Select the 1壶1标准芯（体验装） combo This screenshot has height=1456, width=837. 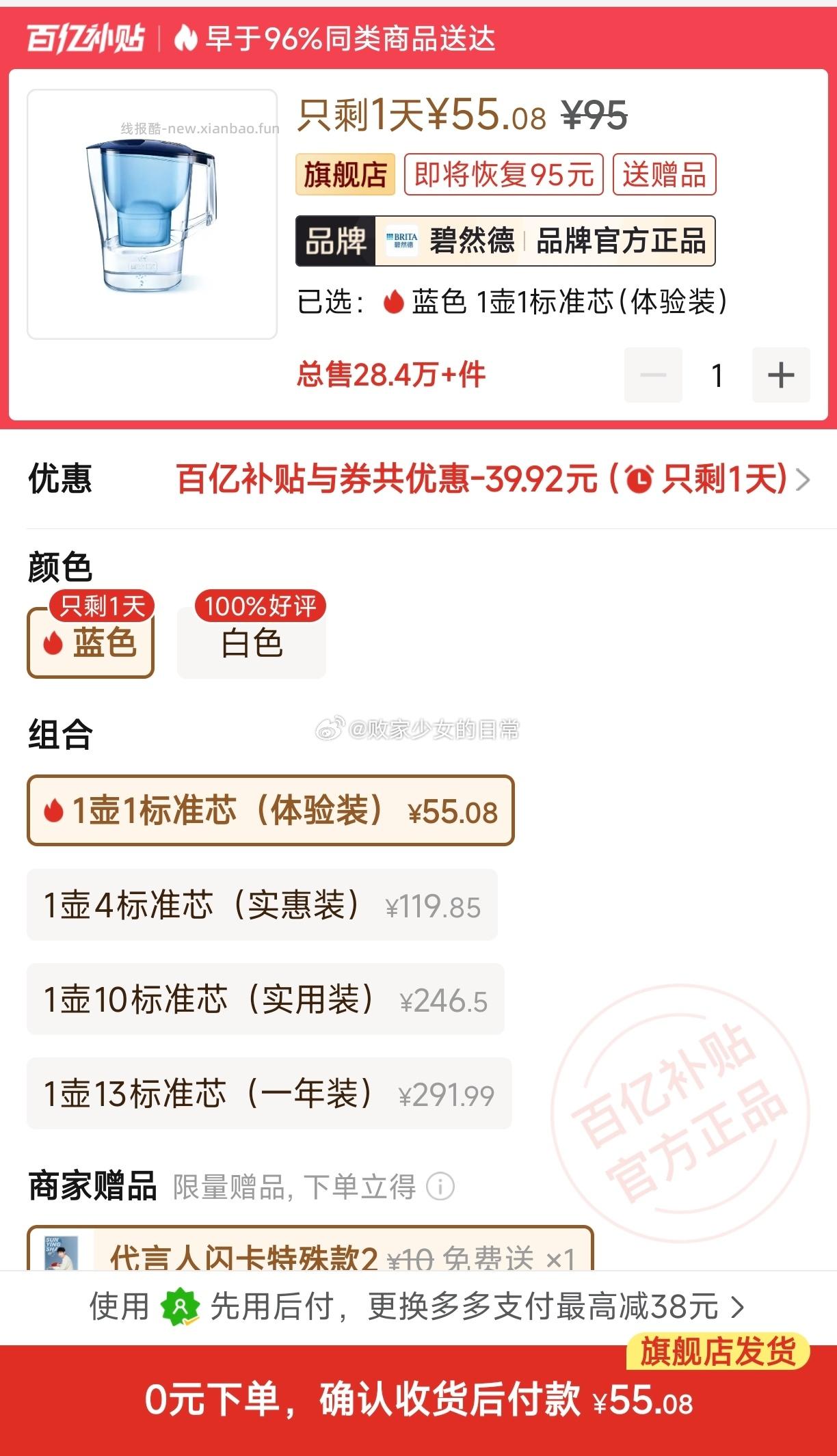(270, 811)
